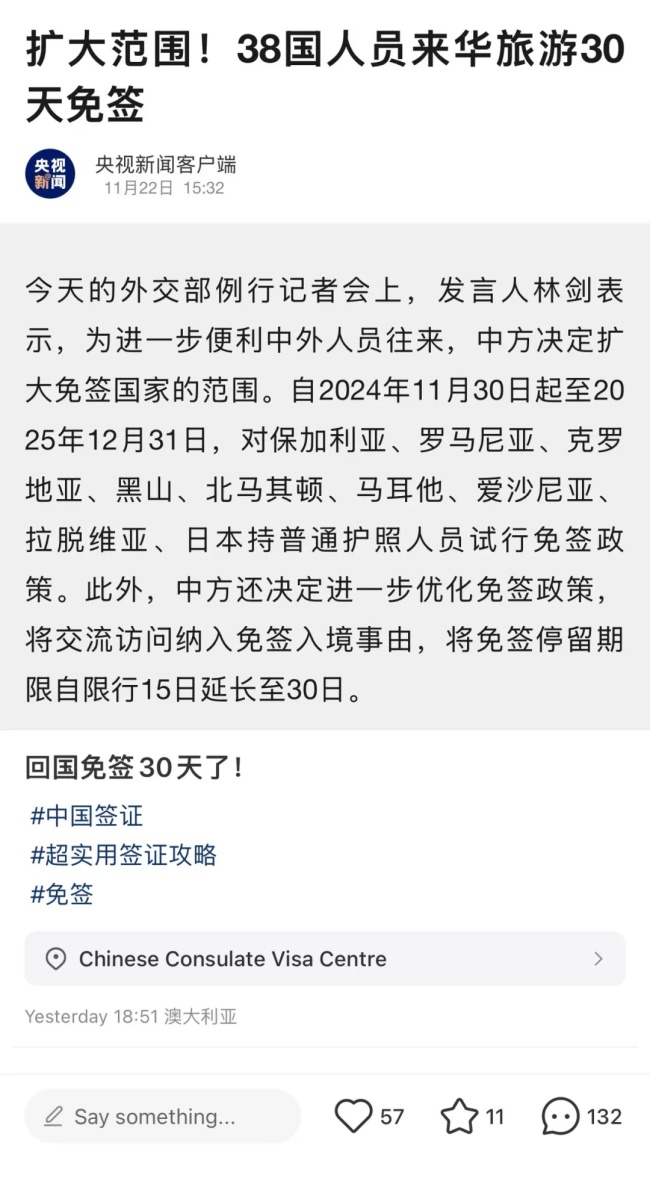650x1181 pixels.
Task: Like this post with the heart icon
Action: point(353,1115)
